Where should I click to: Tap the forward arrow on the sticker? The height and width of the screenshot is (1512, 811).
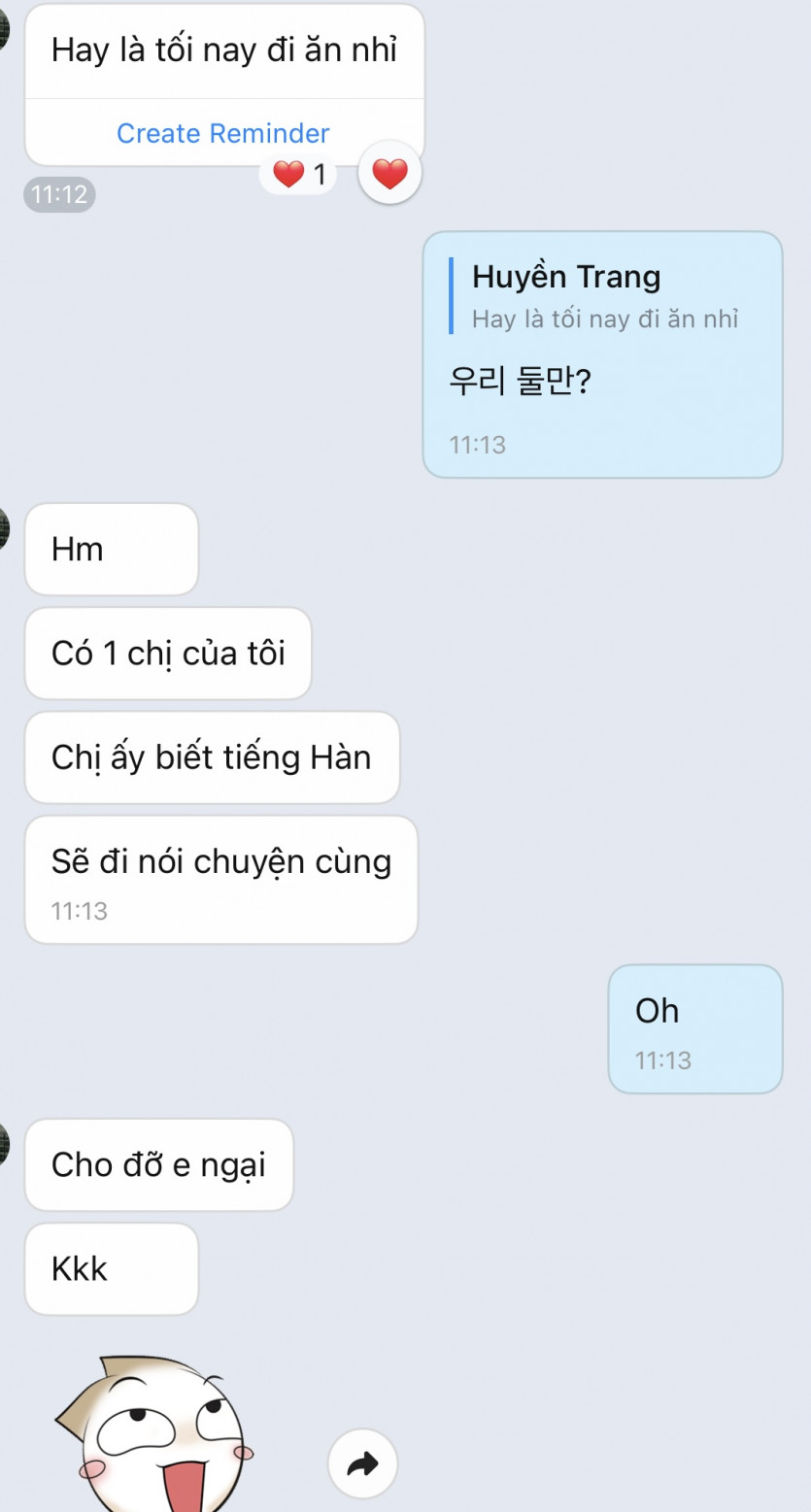(362, 1462)
